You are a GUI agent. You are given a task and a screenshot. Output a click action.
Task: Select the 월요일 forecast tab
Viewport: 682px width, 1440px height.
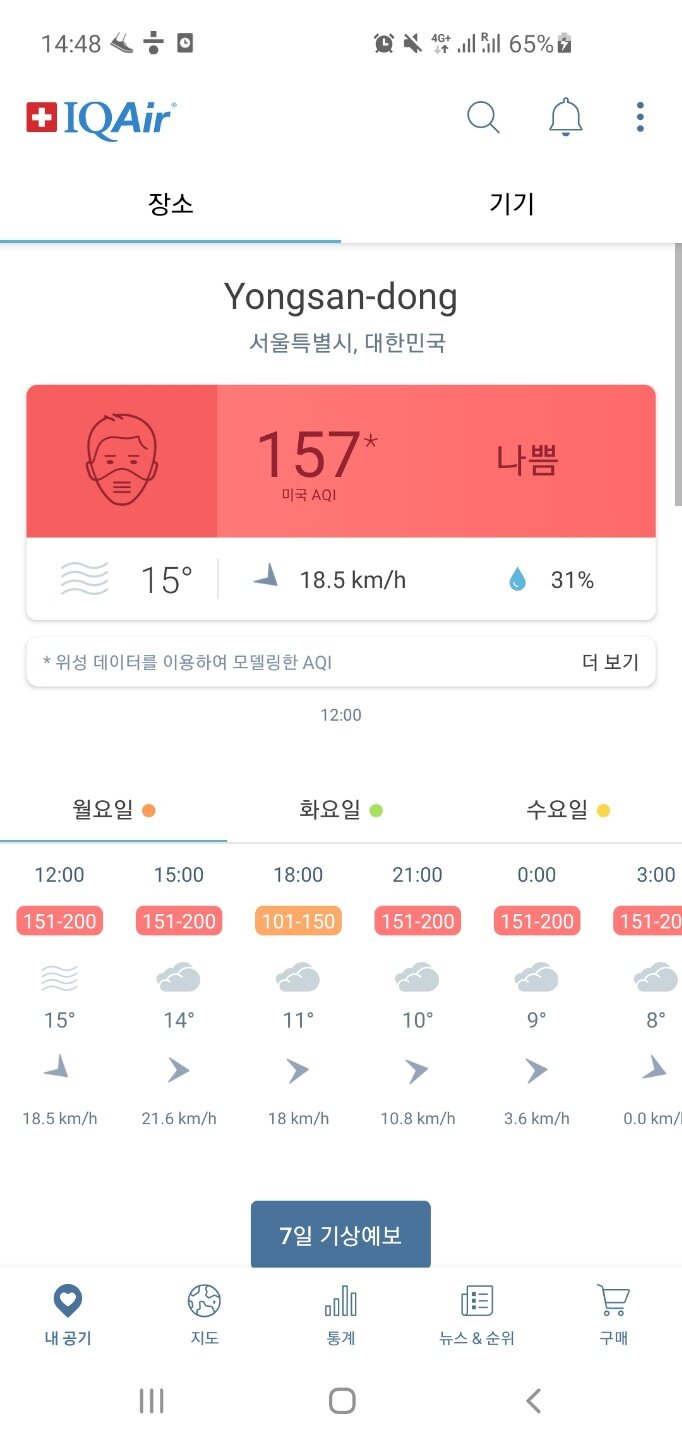point(113,810)
